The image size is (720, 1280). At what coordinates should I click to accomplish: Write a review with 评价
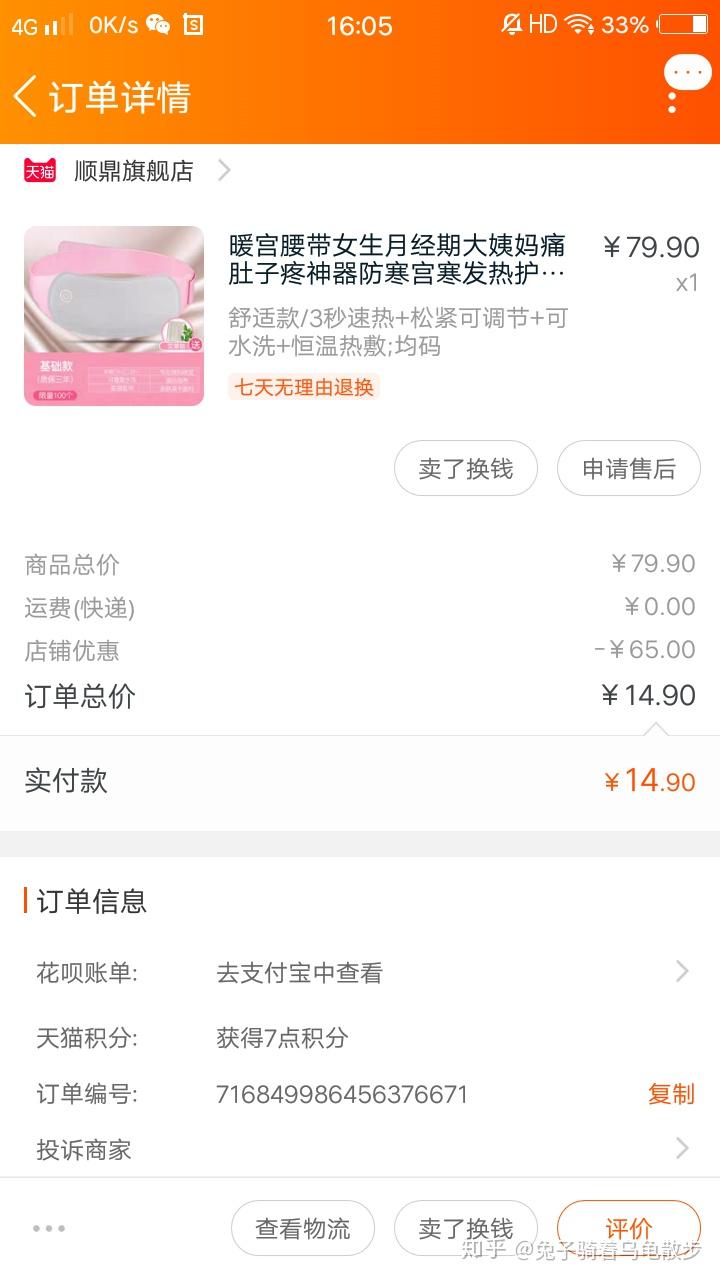[628, 1228]
